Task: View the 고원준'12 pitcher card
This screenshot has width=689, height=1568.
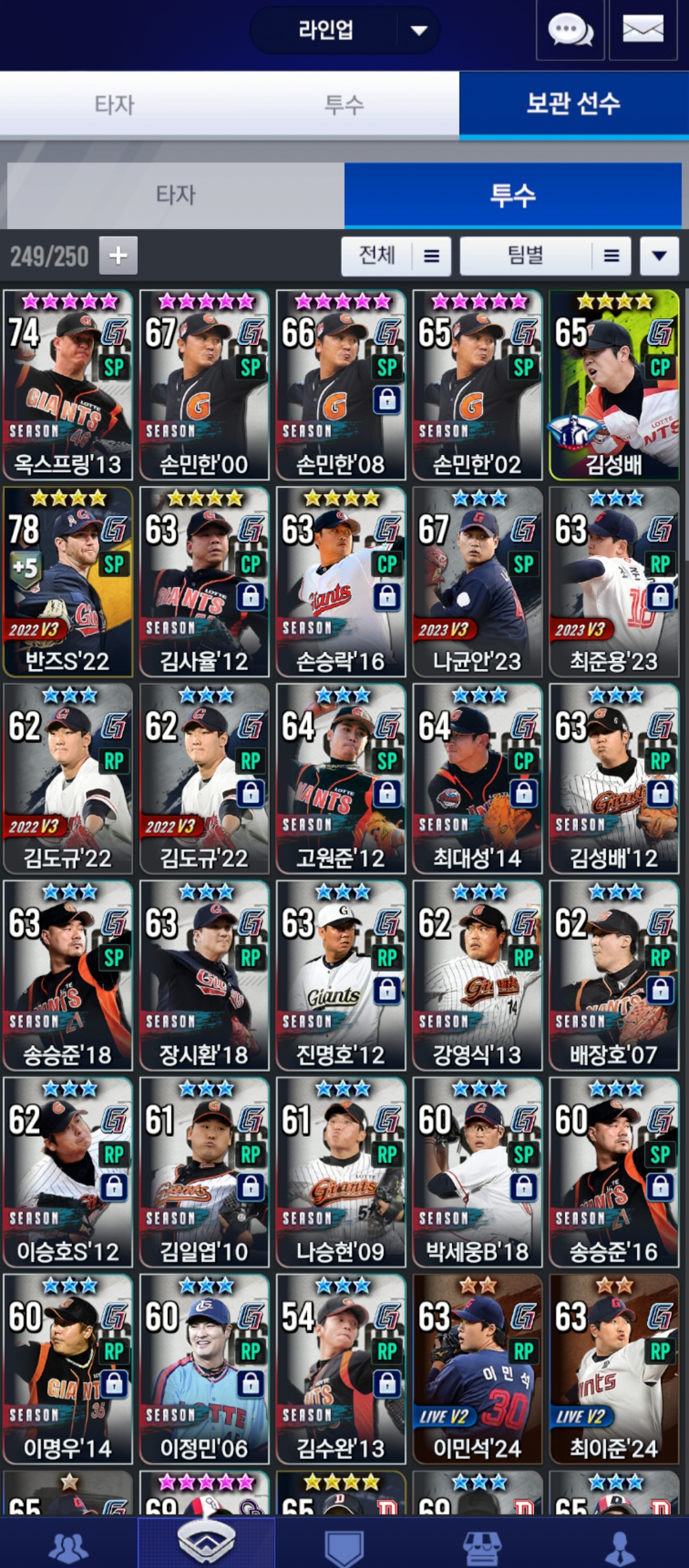Action: (341, 779)
